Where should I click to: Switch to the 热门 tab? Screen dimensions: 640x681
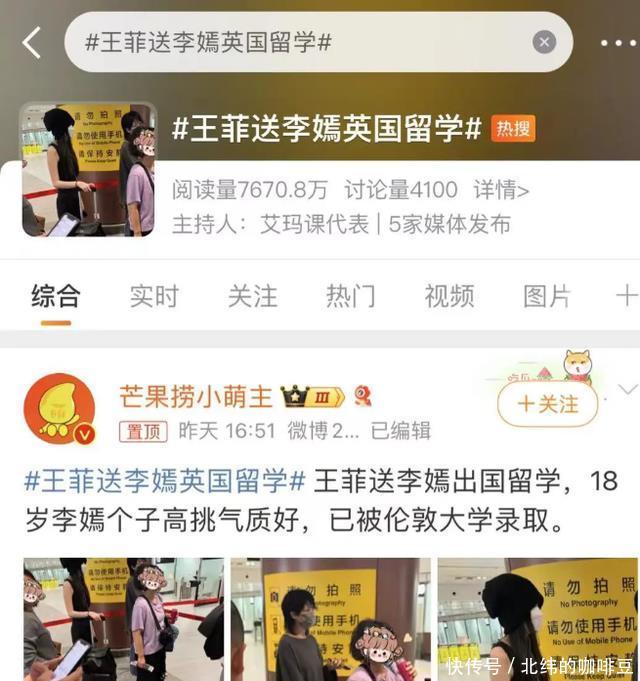(350, 296)
